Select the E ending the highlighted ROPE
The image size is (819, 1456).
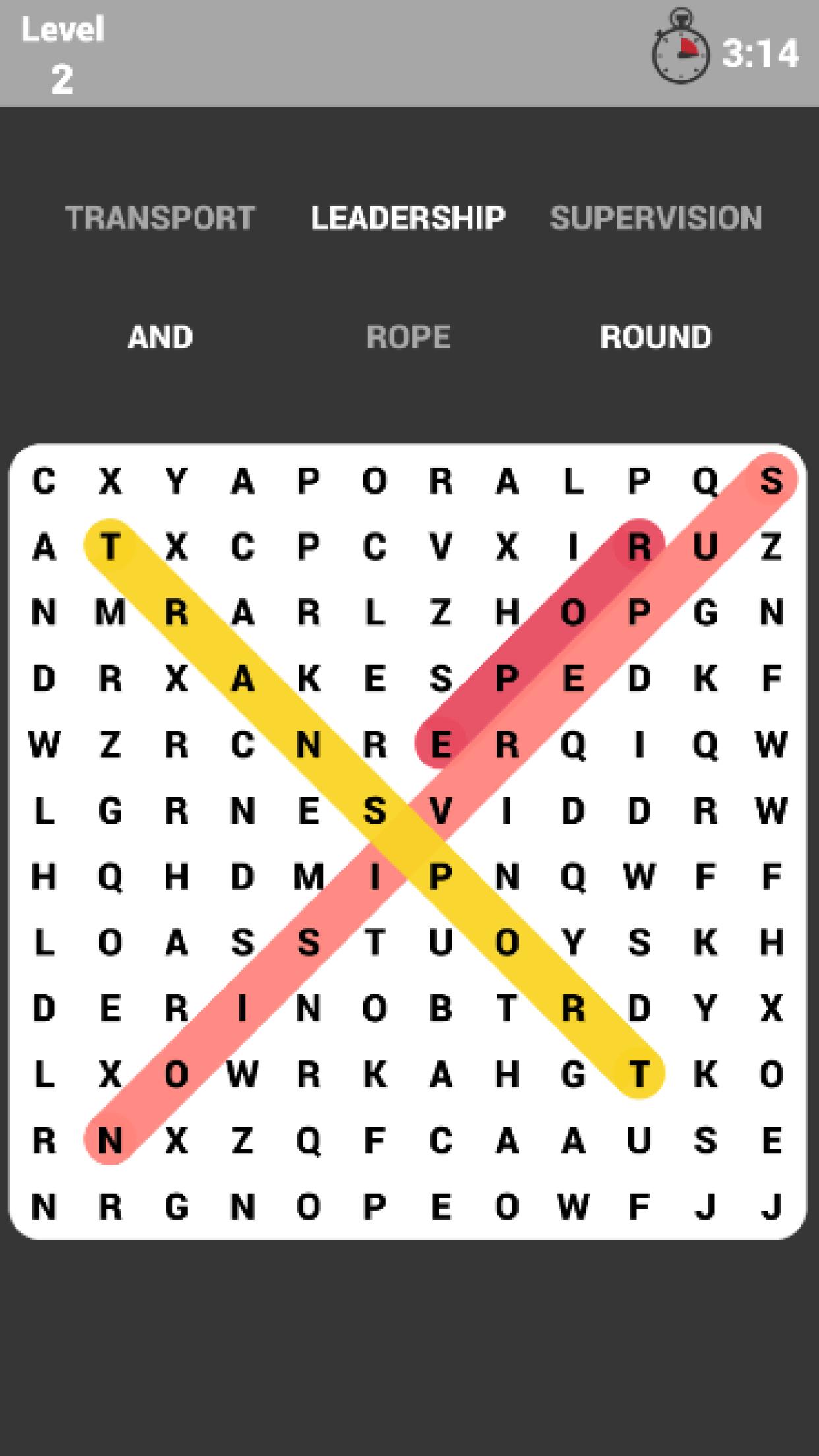point(440,744)
